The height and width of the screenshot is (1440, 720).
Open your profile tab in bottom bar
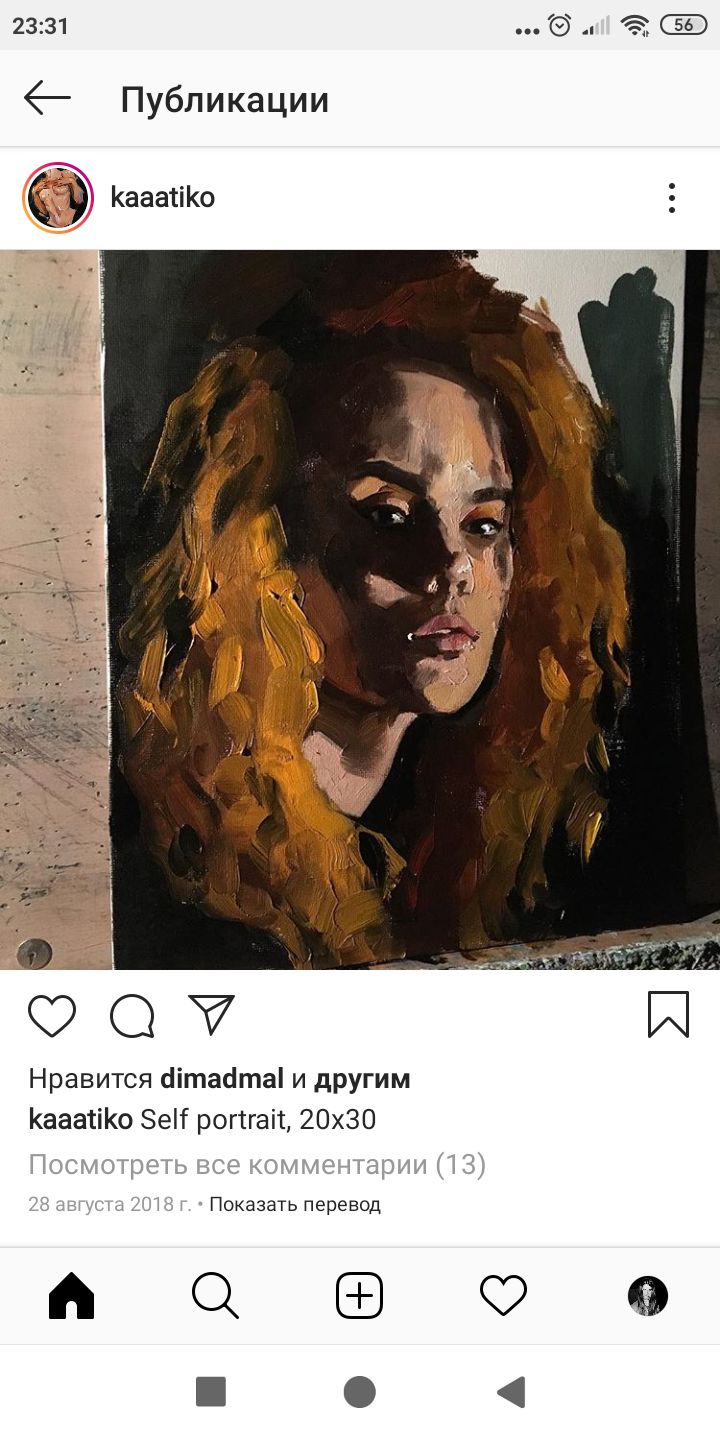click(x=648, y=1296)
